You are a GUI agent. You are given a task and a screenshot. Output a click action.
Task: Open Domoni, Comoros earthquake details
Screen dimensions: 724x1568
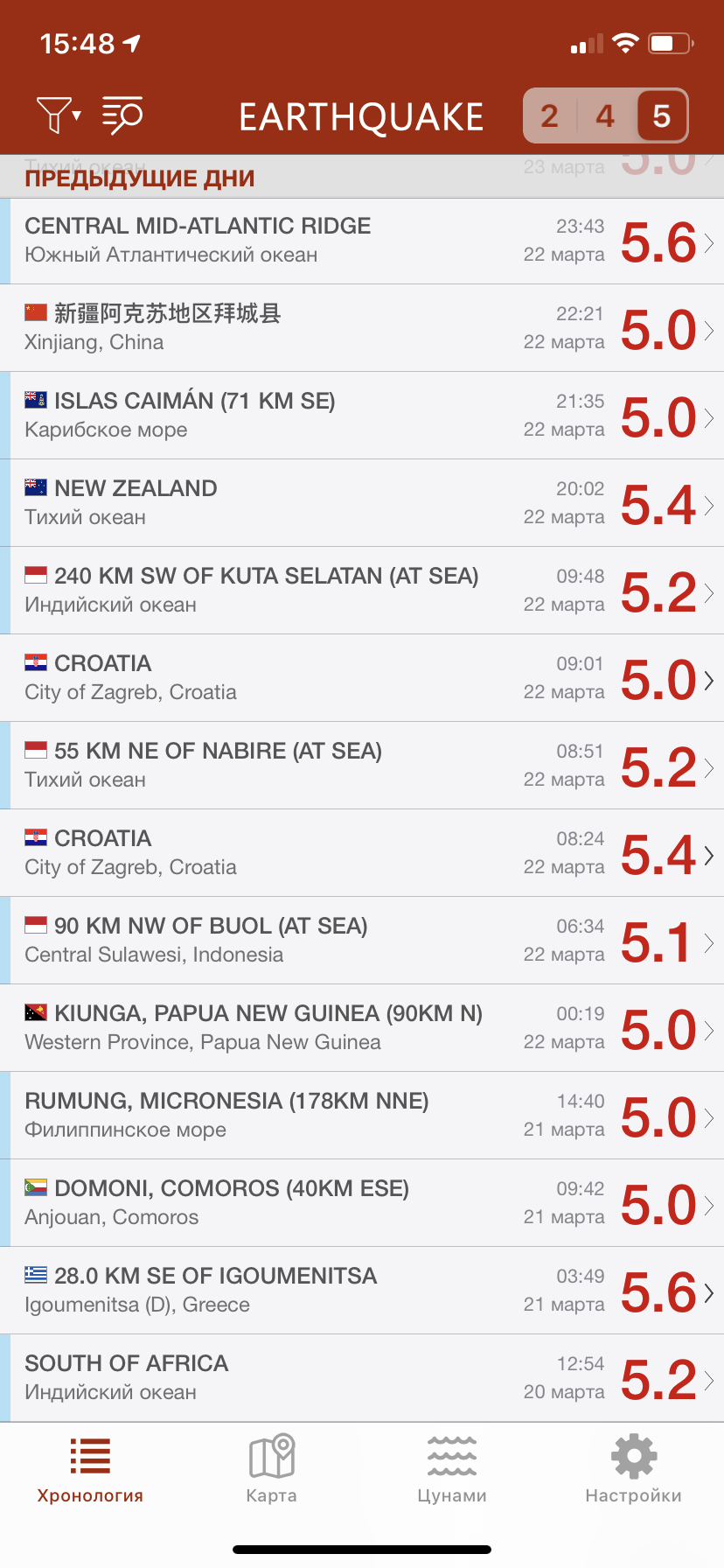coord(362,1203)
